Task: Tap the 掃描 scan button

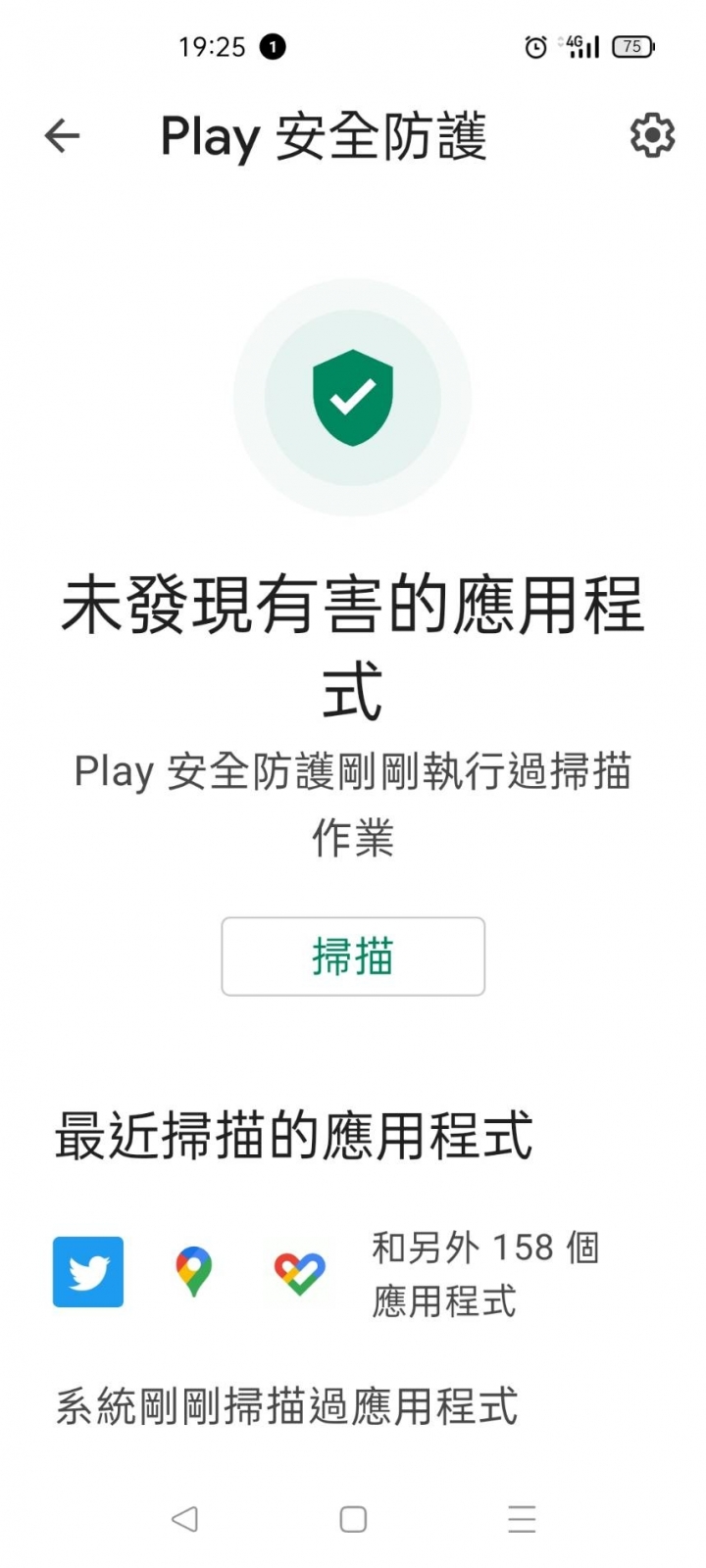Action: click(x=353, y=956)
